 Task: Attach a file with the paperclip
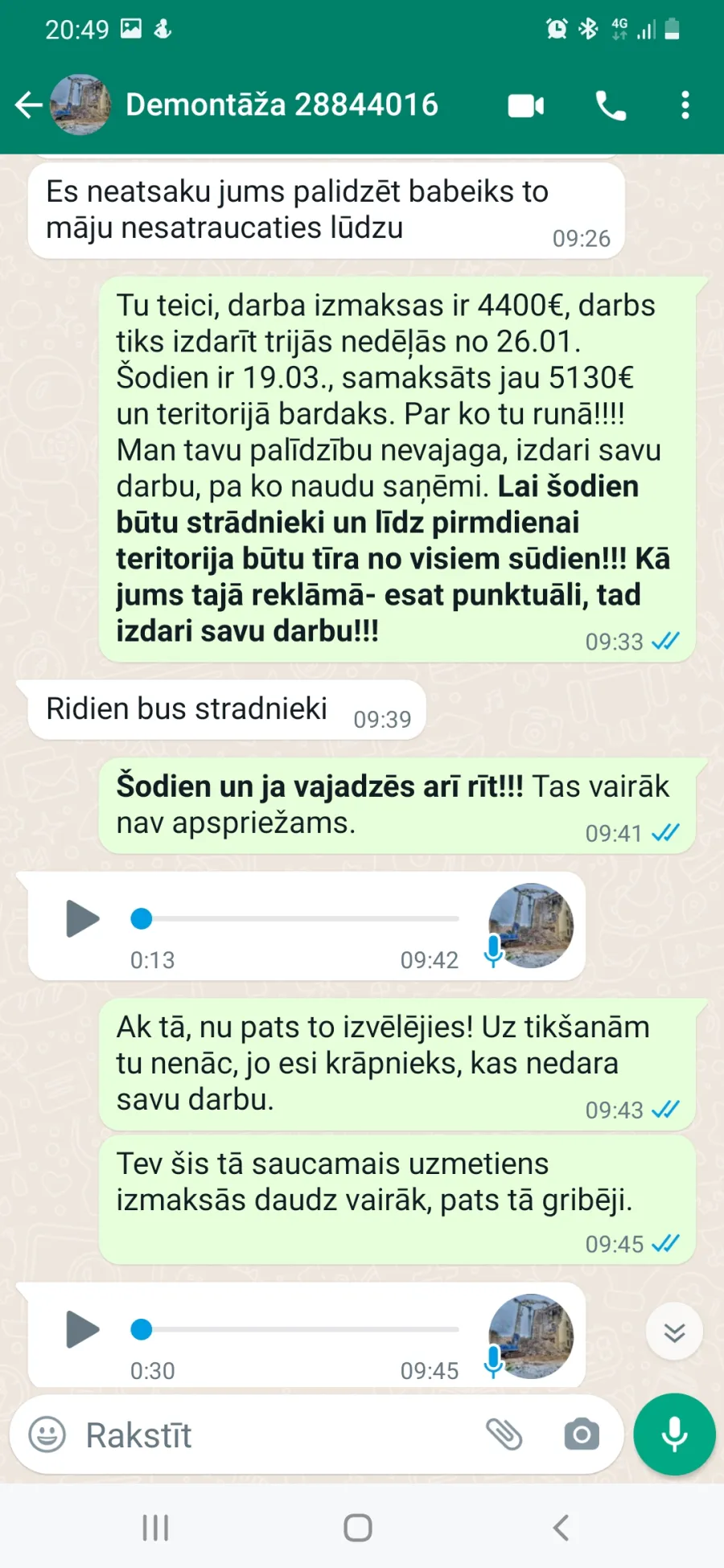click(504, 1435)
